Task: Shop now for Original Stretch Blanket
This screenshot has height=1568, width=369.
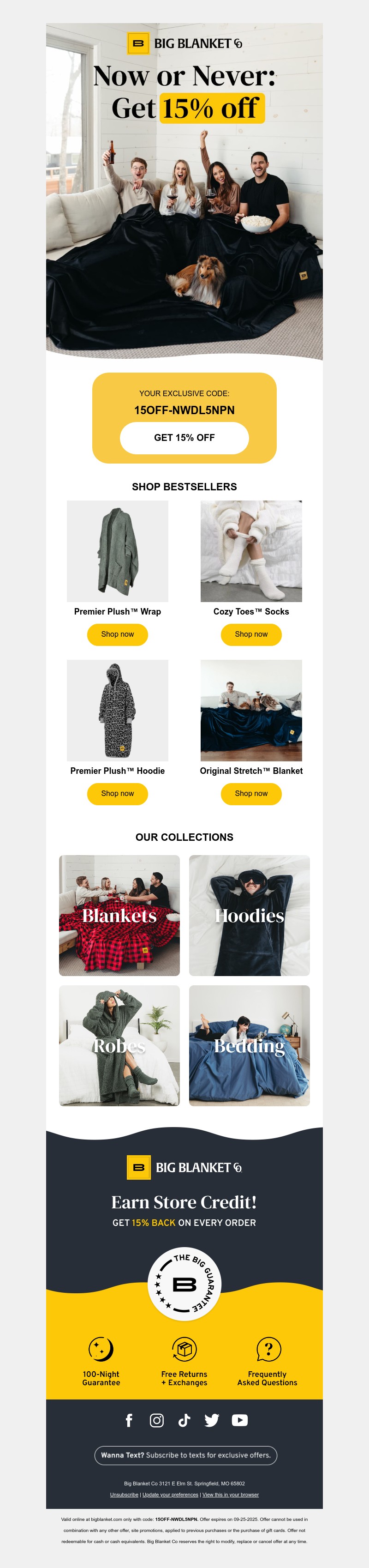Action: coord(251,794)
